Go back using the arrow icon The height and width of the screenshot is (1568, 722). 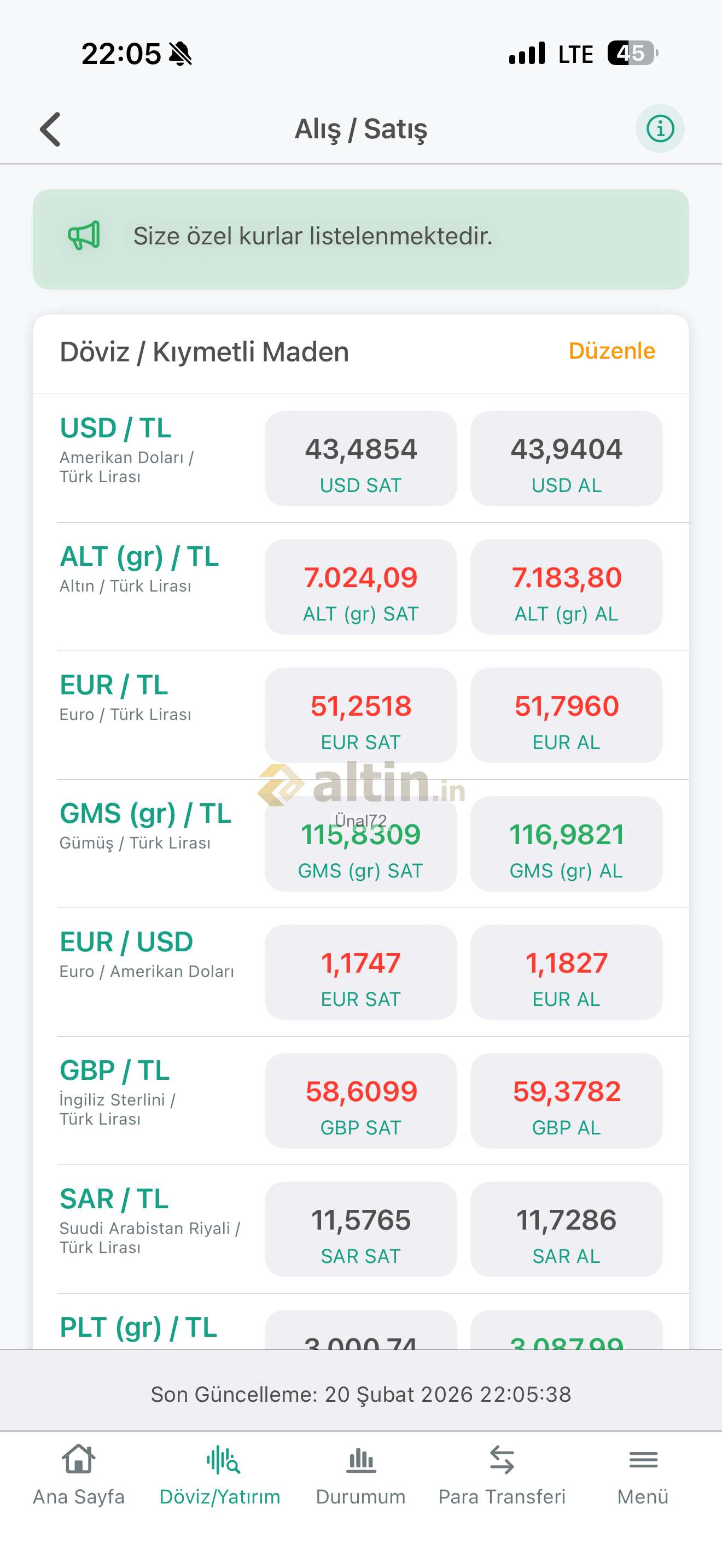coord(51,129)
